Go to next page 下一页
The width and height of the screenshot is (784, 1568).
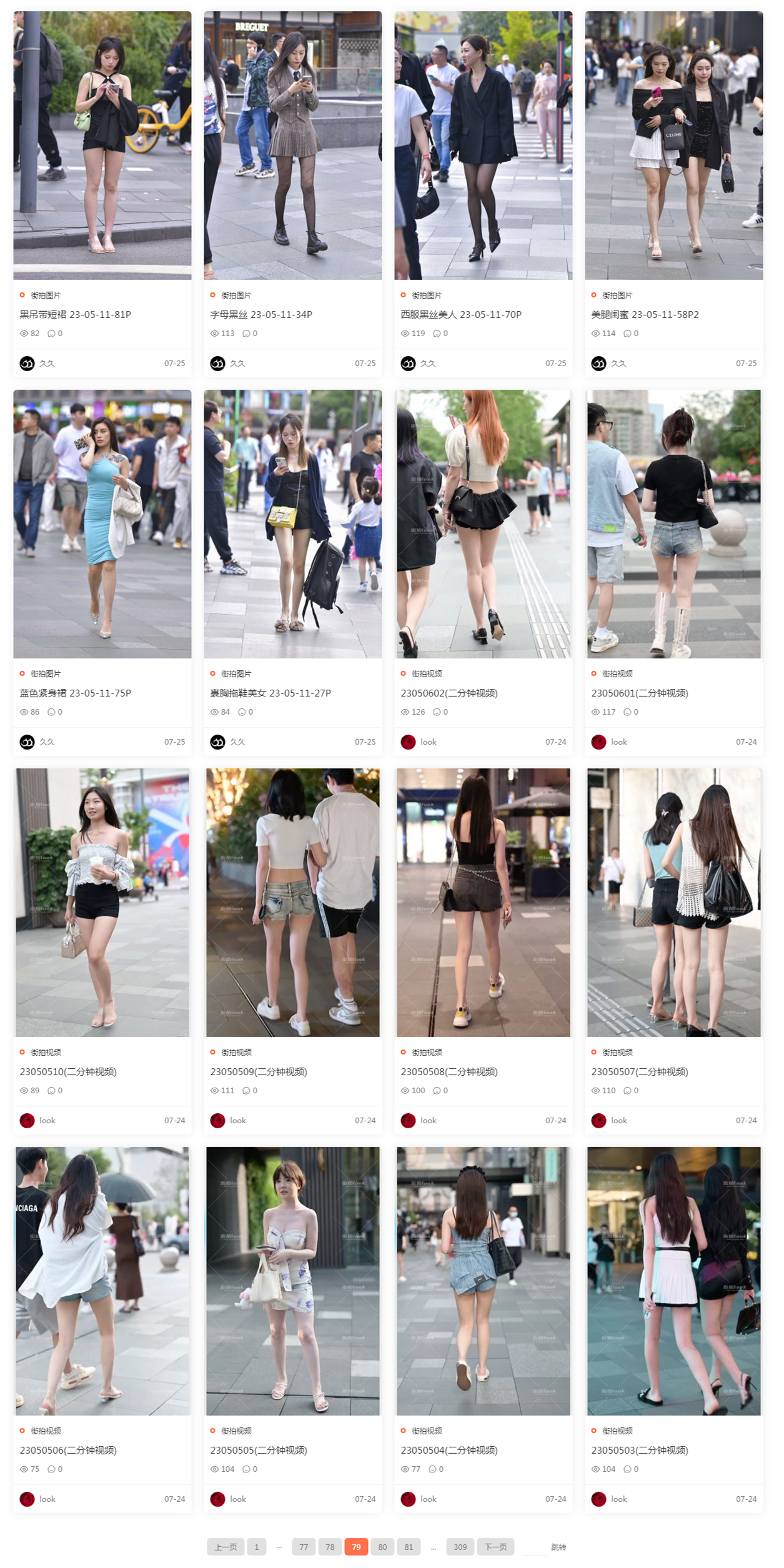click(495, 1547)
